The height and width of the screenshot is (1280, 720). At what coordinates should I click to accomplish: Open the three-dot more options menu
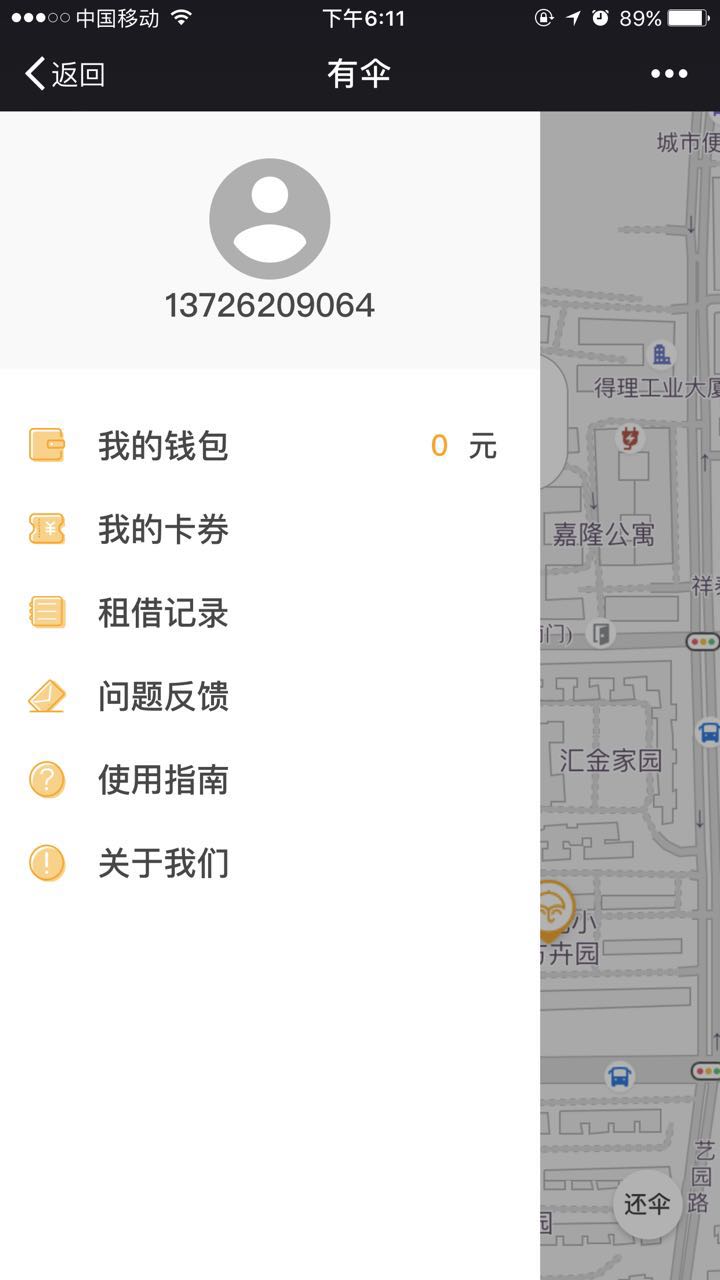pos(669,74)
